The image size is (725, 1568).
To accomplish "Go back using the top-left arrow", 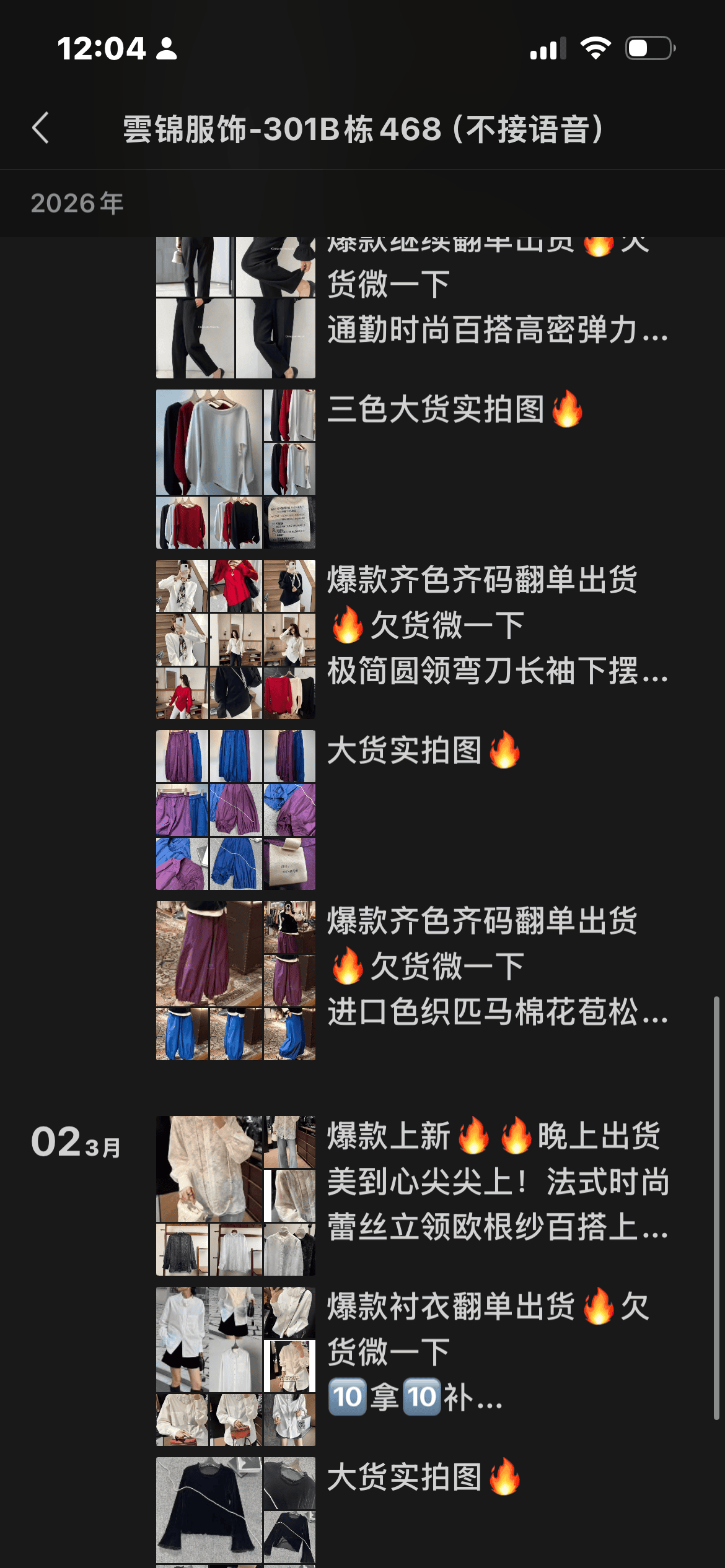I will (x=41, y=129).
